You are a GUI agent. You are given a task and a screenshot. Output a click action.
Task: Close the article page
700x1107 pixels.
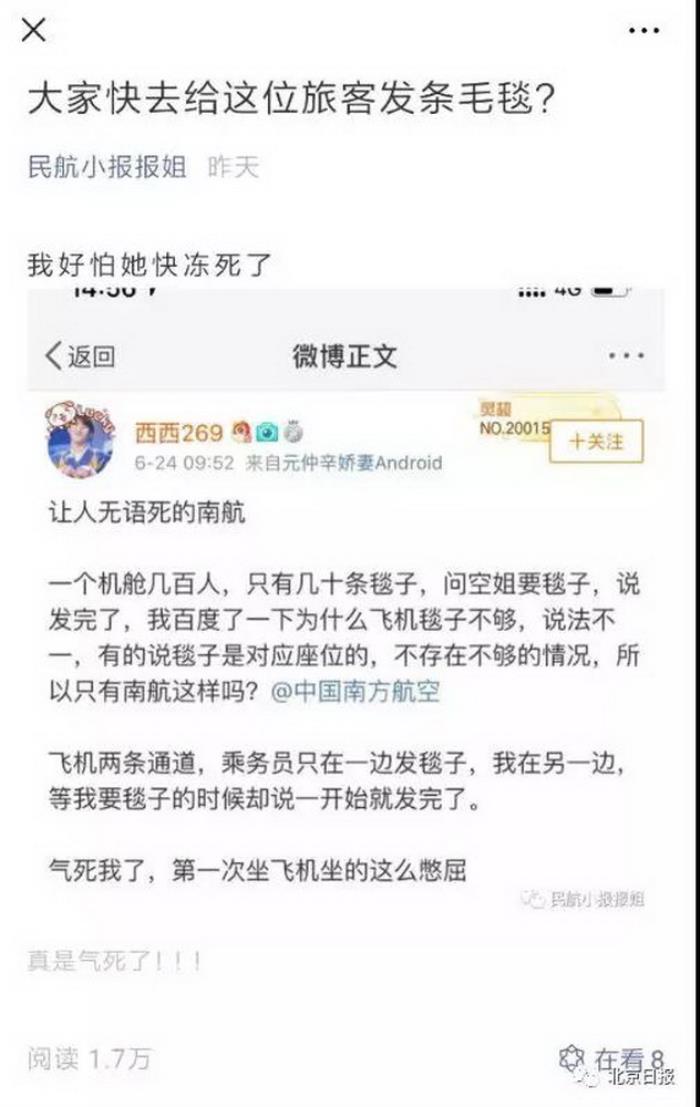point(33,31)
